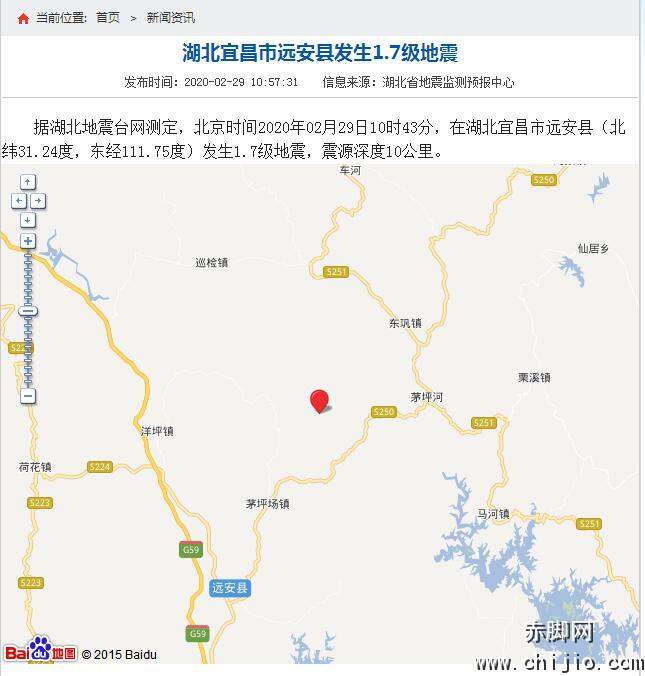The width and height of the screenshot is (645, 676).
Task: Zoom out the map with minus button
Action: (28, 396)
